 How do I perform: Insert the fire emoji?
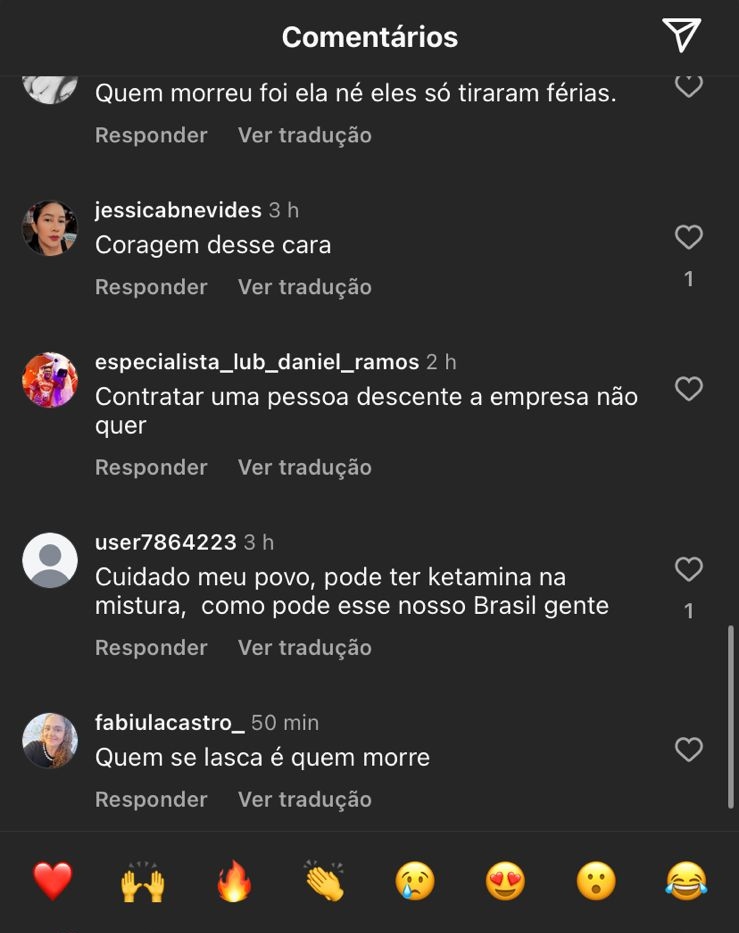click(x=234, y=882)
